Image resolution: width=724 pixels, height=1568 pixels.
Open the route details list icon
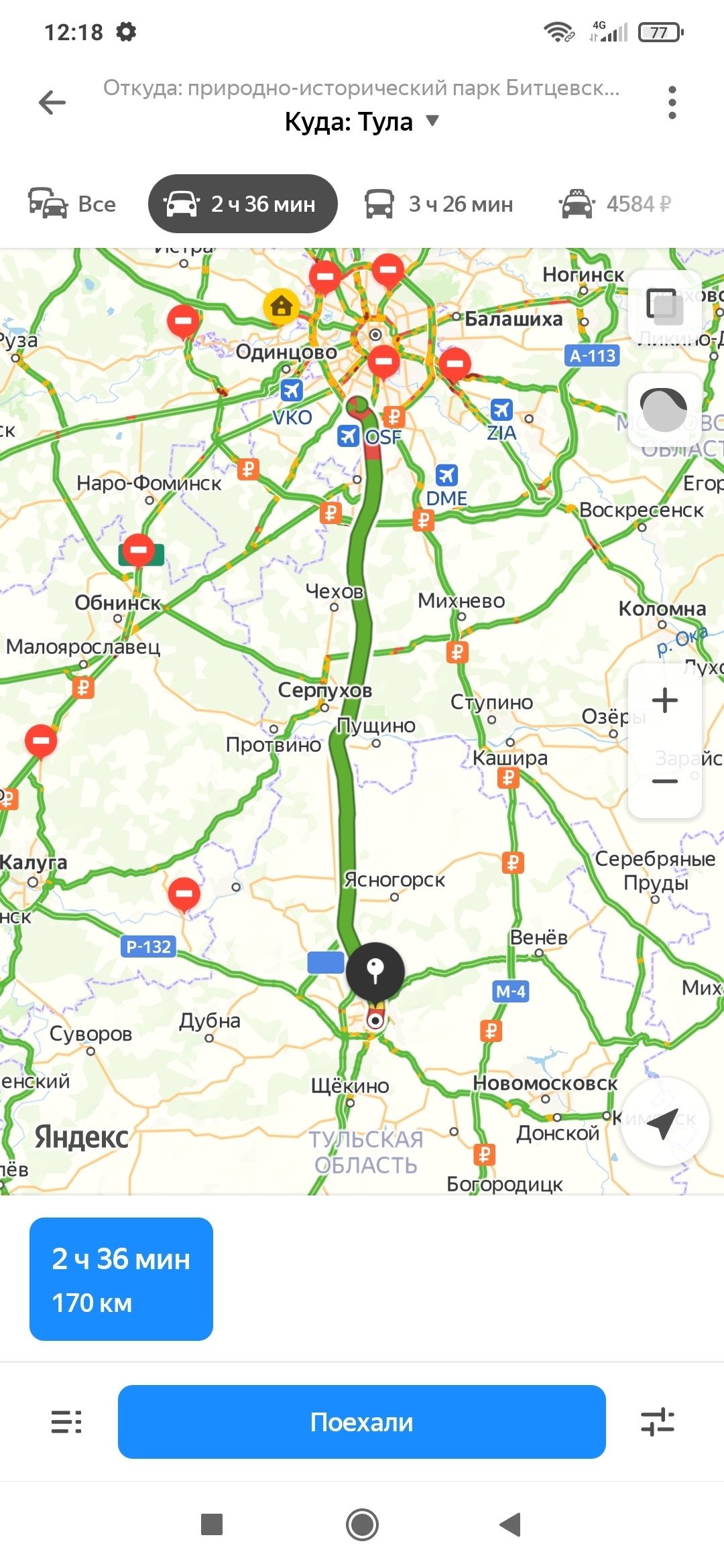[67, 1421]
